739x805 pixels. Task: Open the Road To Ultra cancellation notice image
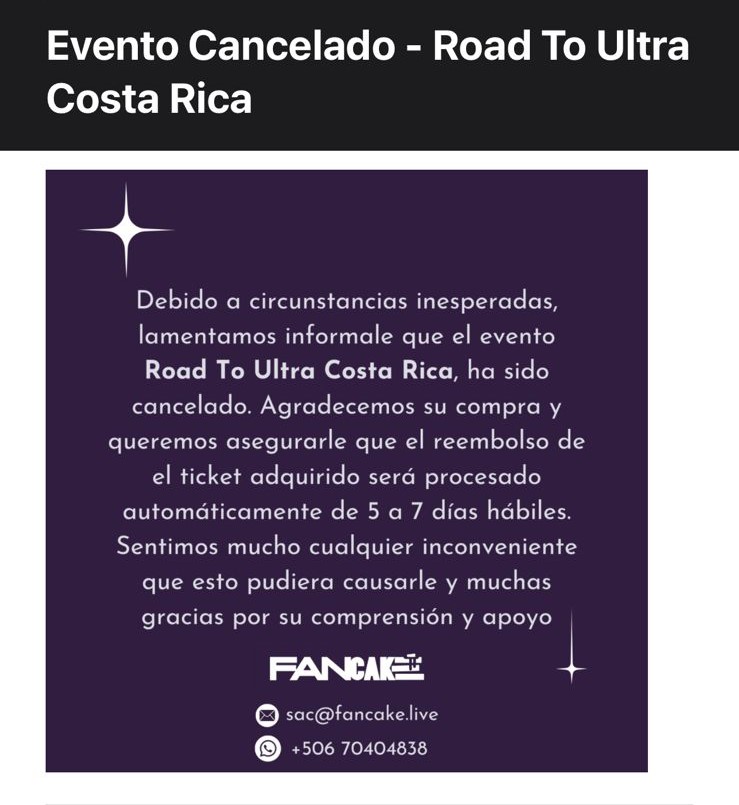point(346,470)
